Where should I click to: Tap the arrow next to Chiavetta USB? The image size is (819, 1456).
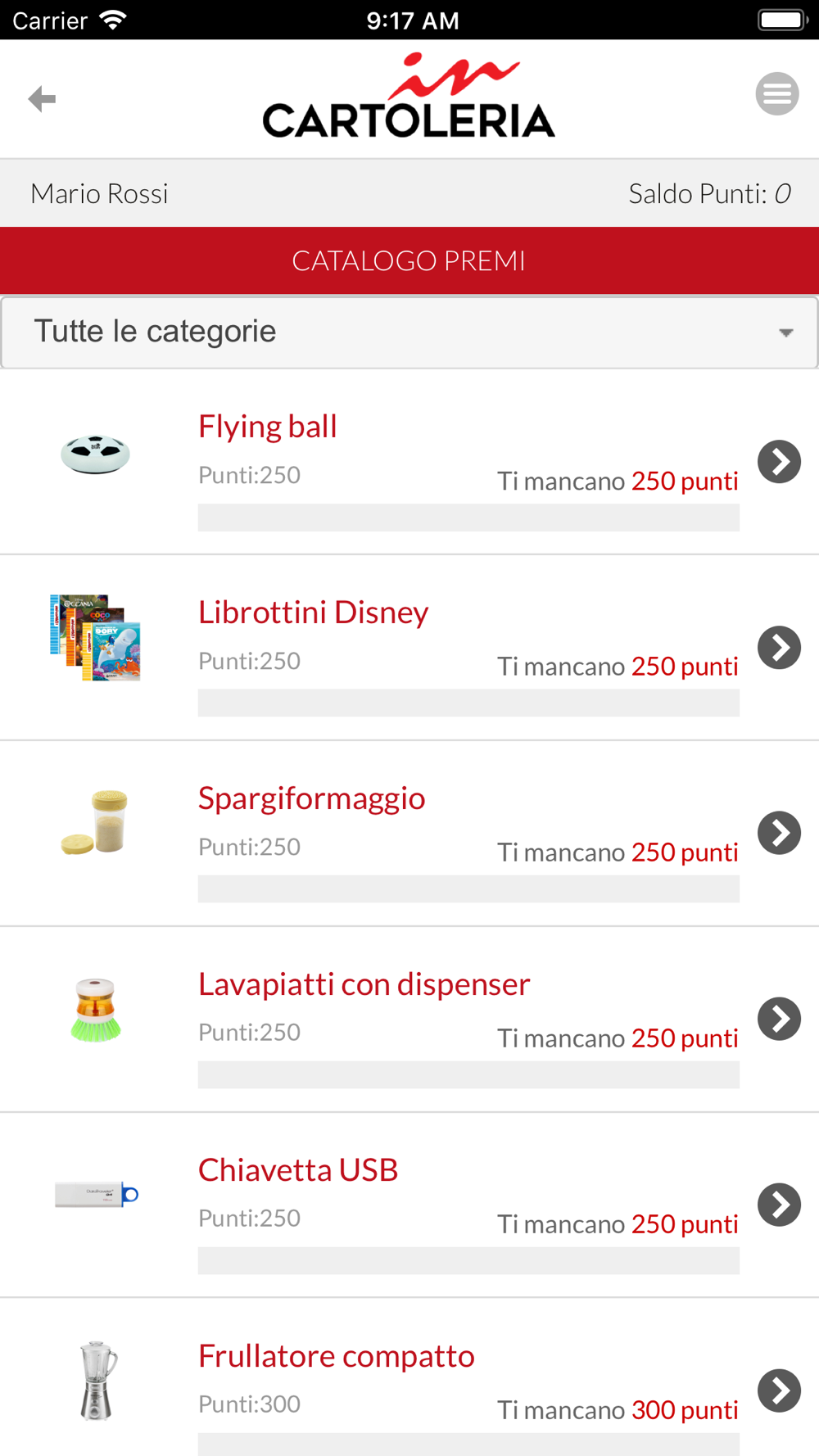coord(779,1205)
